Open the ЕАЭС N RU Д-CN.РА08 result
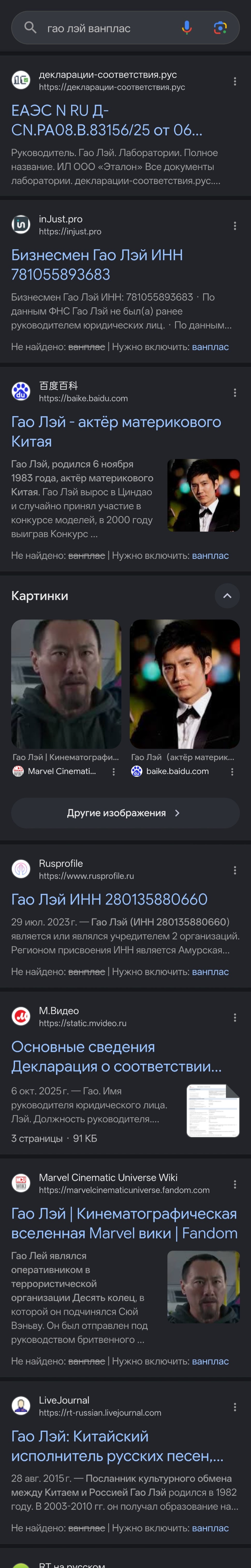The width and height of the screenshot is (251, 1568). tap(107, 120)
